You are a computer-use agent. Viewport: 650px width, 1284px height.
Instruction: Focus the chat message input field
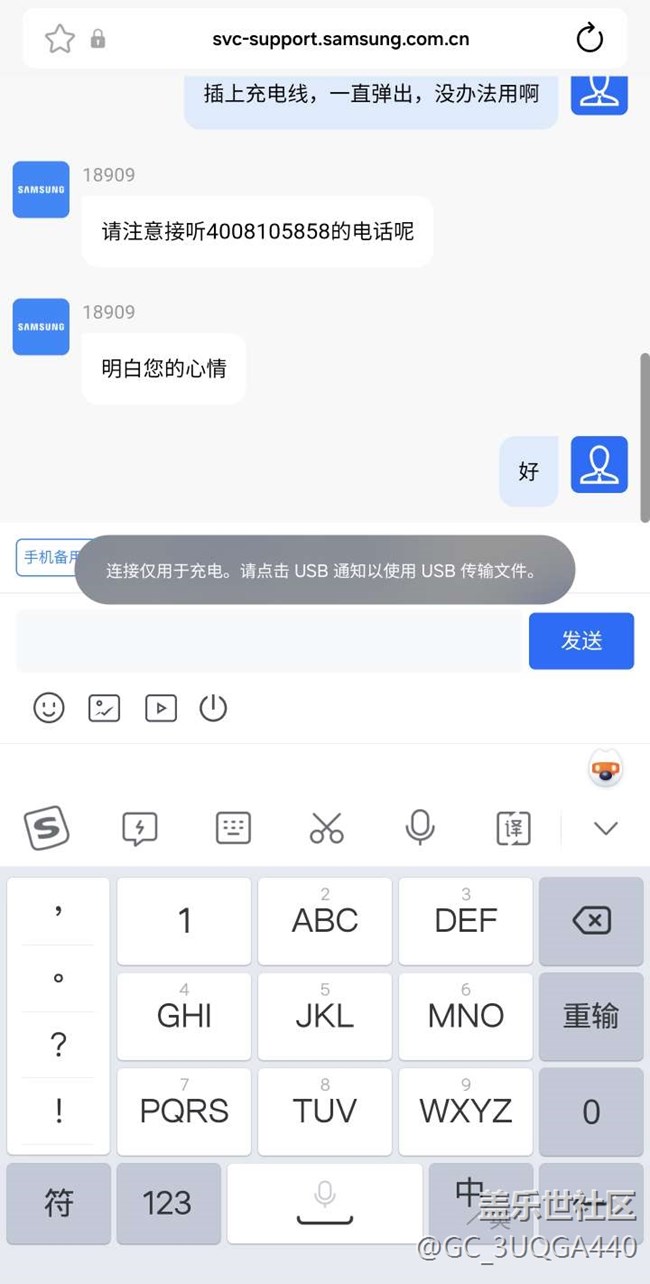[x=270, y=641]
